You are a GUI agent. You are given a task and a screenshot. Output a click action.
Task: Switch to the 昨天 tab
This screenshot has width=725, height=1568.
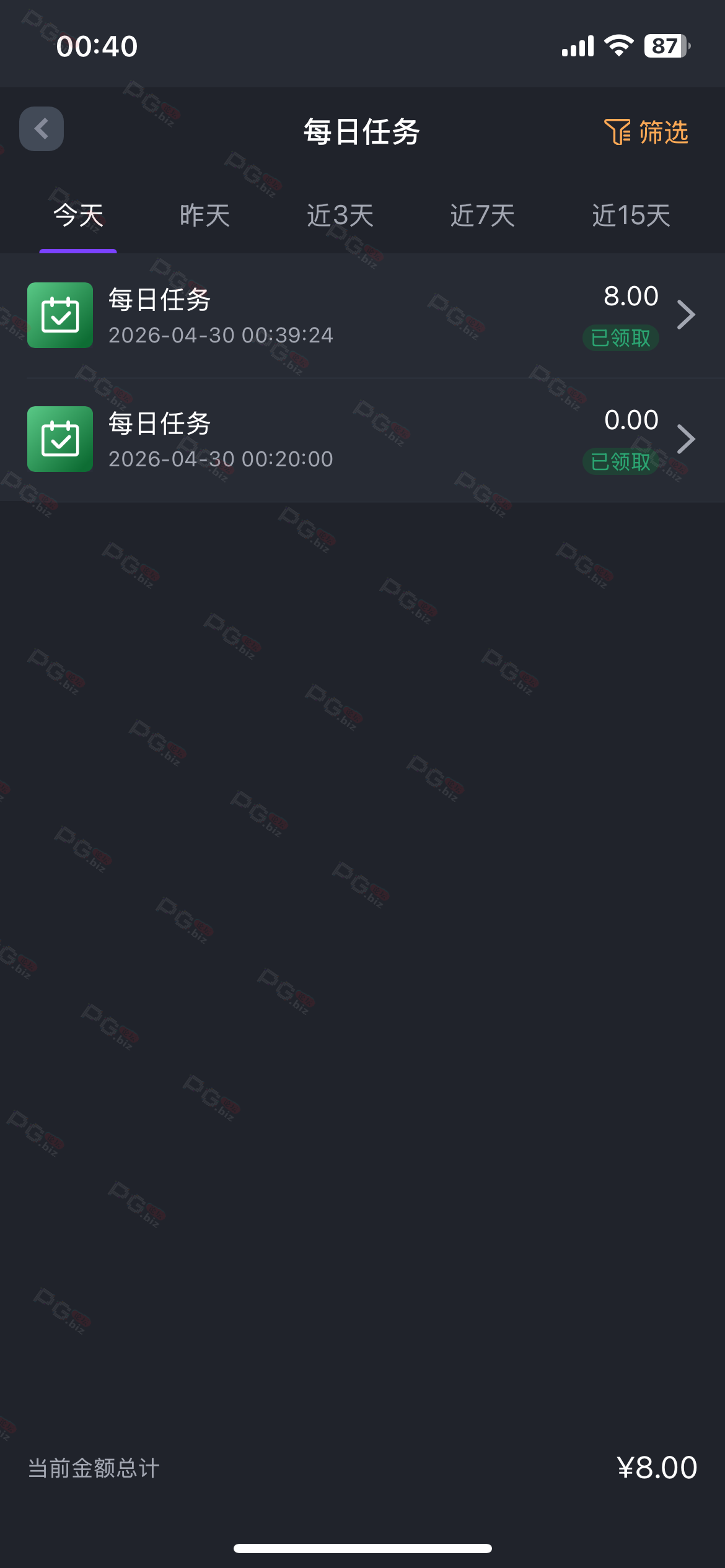pos(204,216)
